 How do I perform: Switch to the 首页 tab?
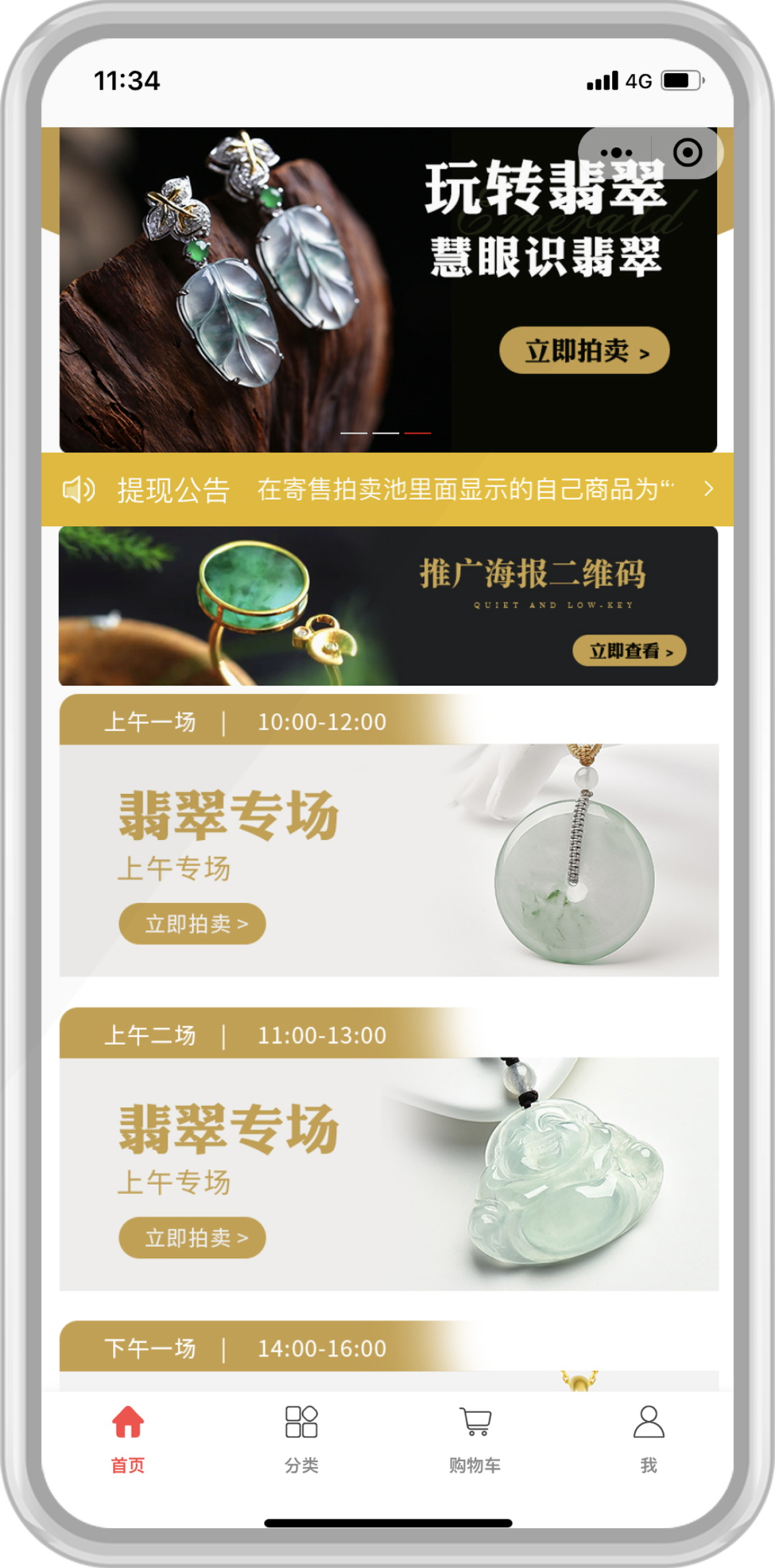tap(128, 1438)
